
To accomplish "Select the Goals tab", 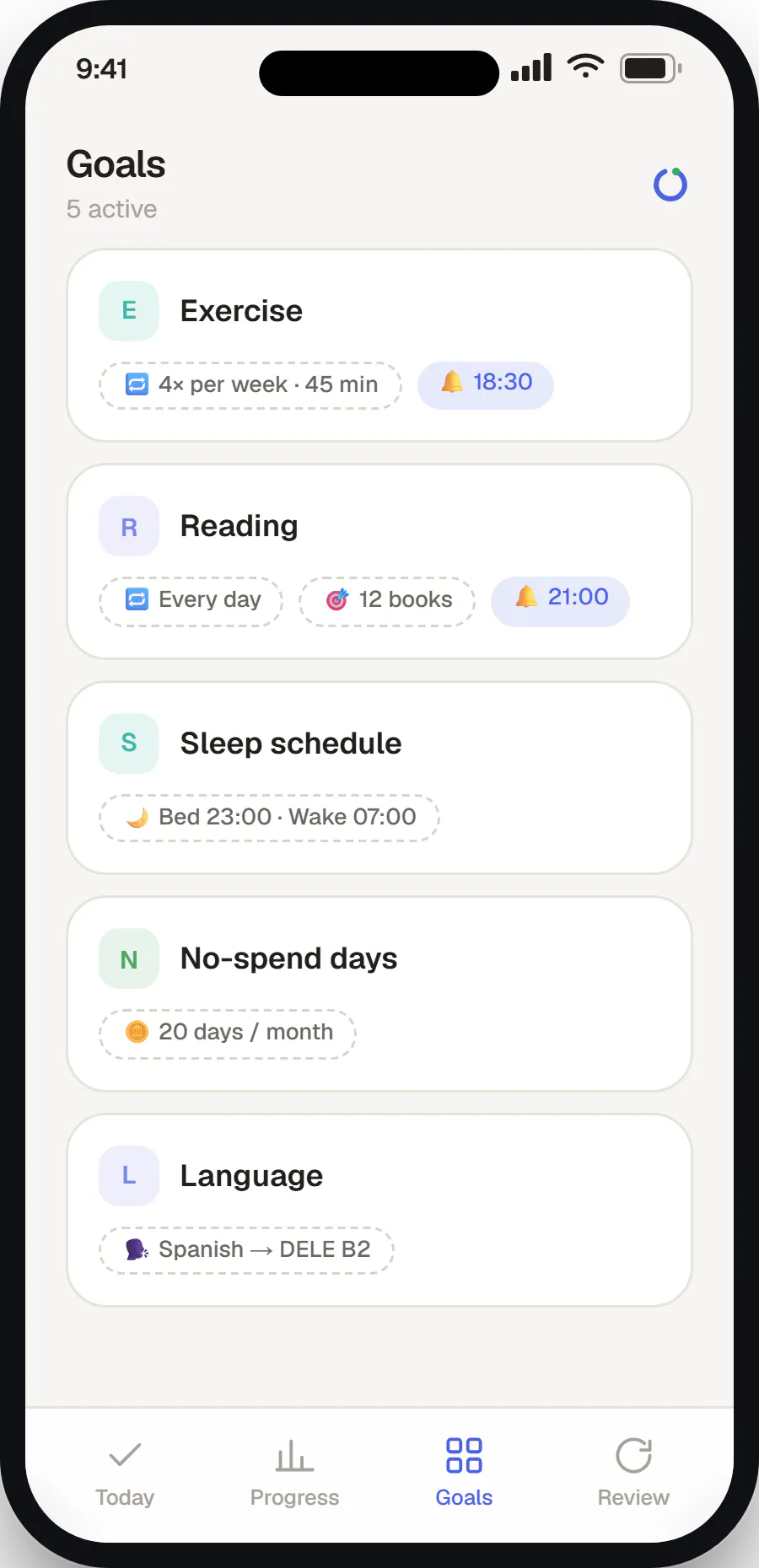I will [x=464, y=1474].
